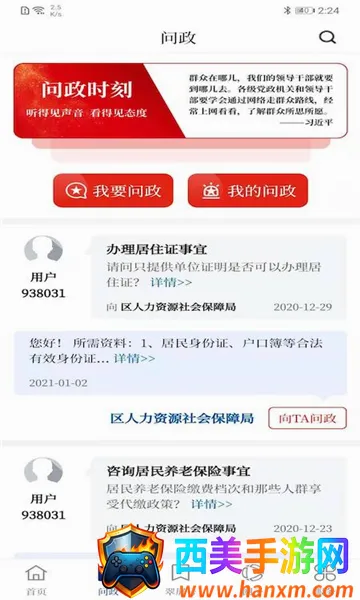This screenshot has width=360, height=600.
Task: Open the 办理居住证事宜 question card
Action: [219, 277]
